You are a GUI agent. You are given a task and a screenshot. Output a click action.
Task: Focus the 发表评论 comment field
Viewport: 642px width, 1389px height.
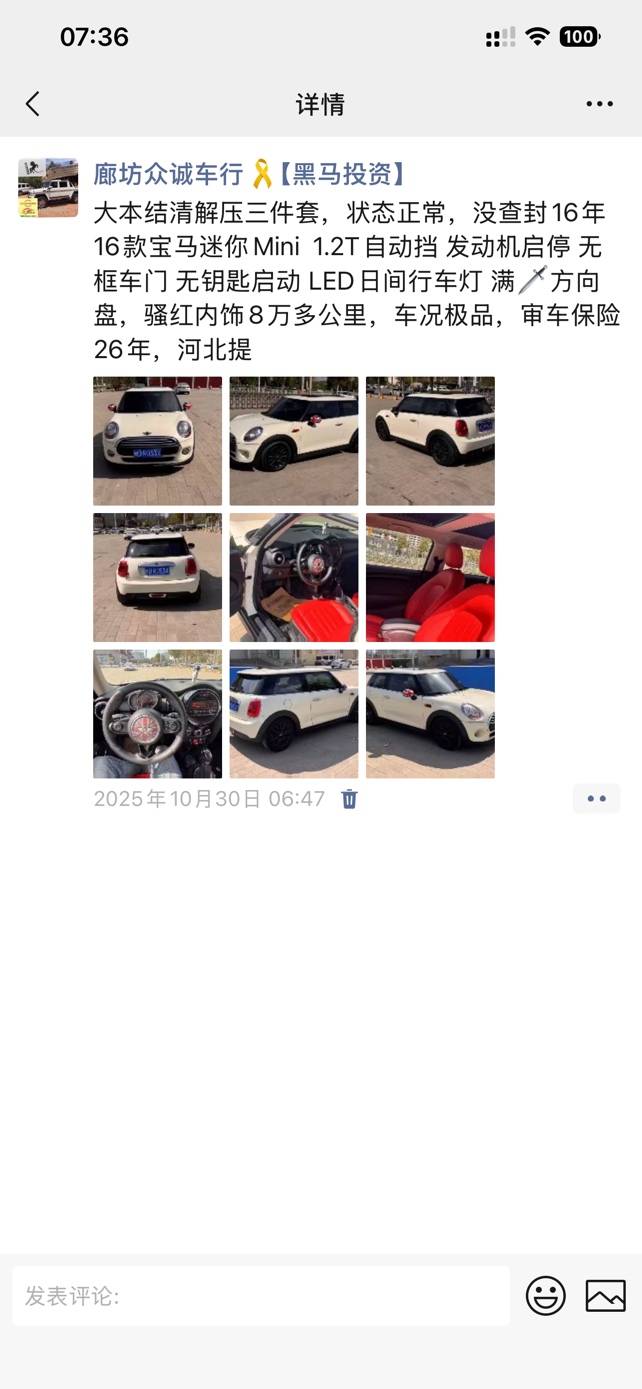click(261, 1296)
